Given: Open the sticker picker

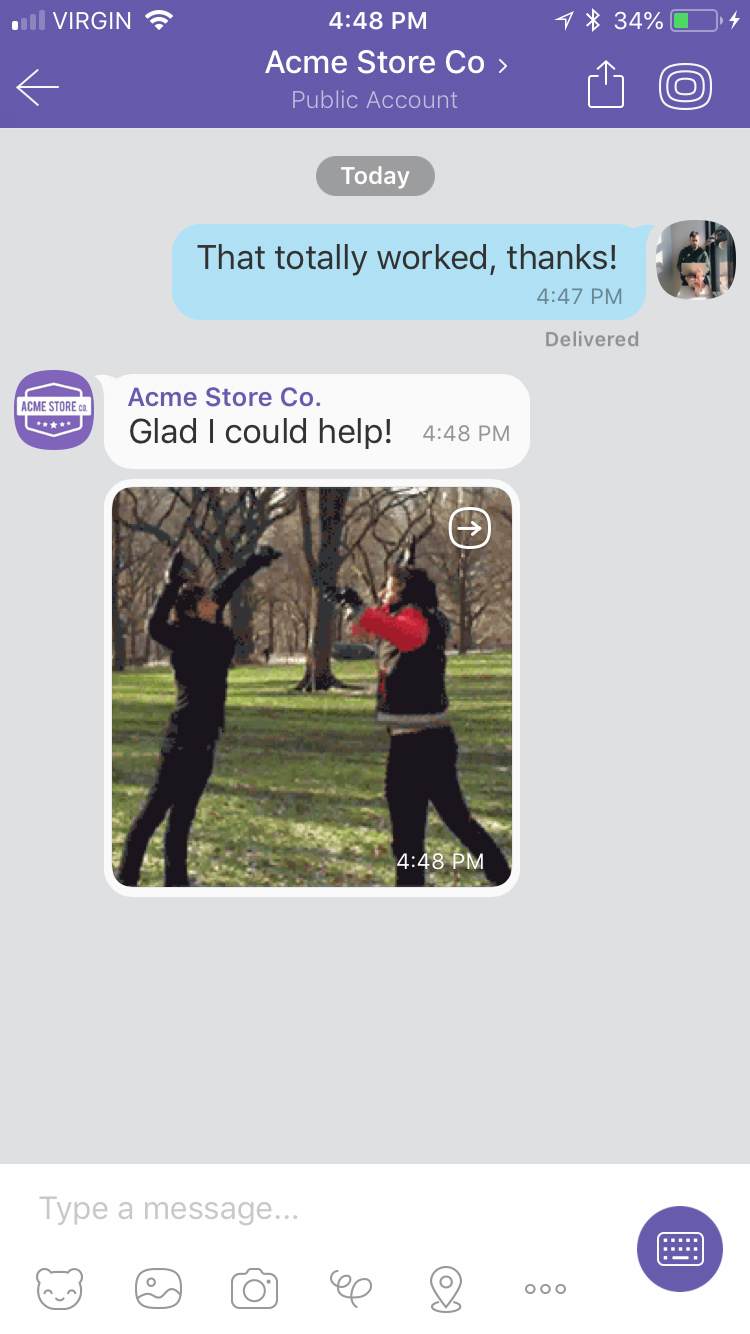Looking at the screenshot, I should click(x=60, y=1288).
